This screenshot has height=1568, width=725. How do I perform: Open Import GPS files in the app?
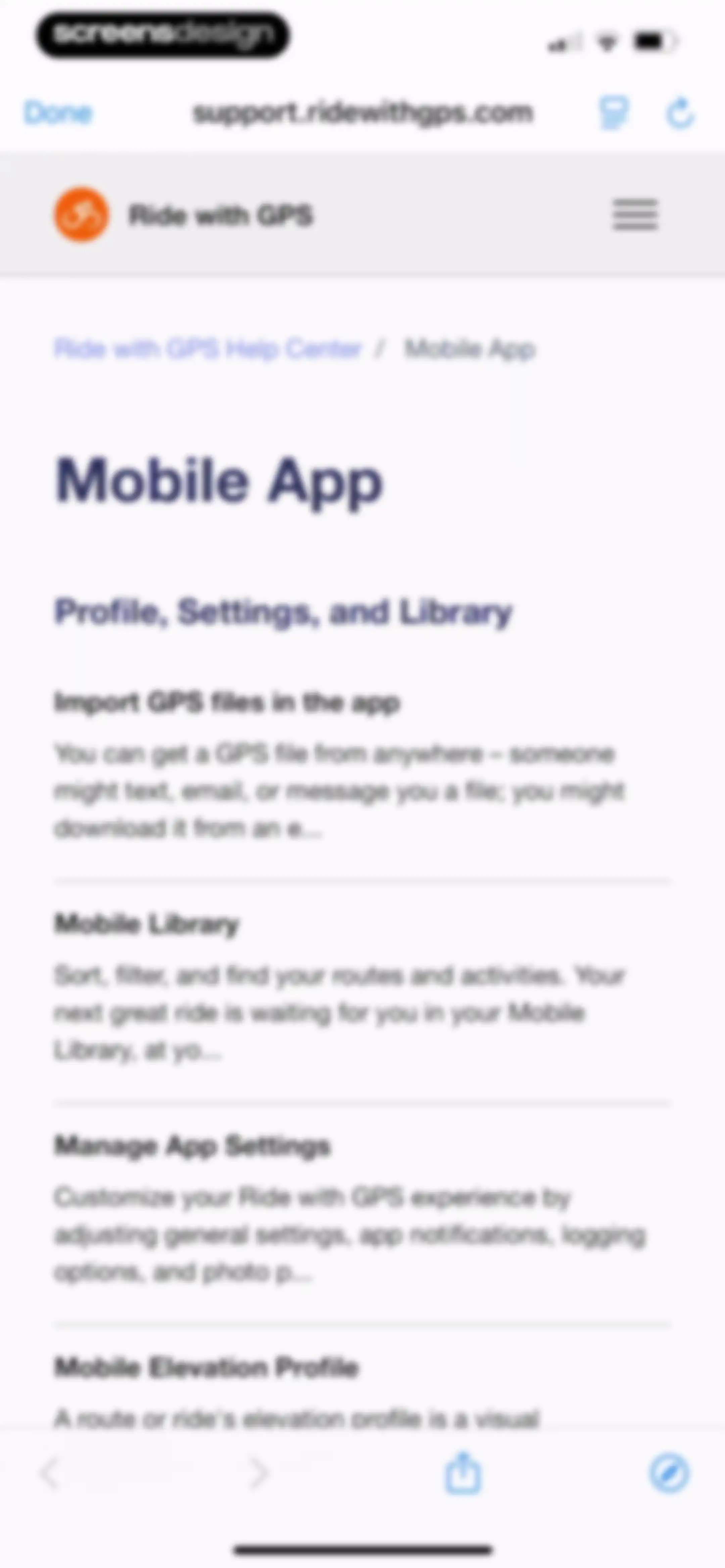227,703
